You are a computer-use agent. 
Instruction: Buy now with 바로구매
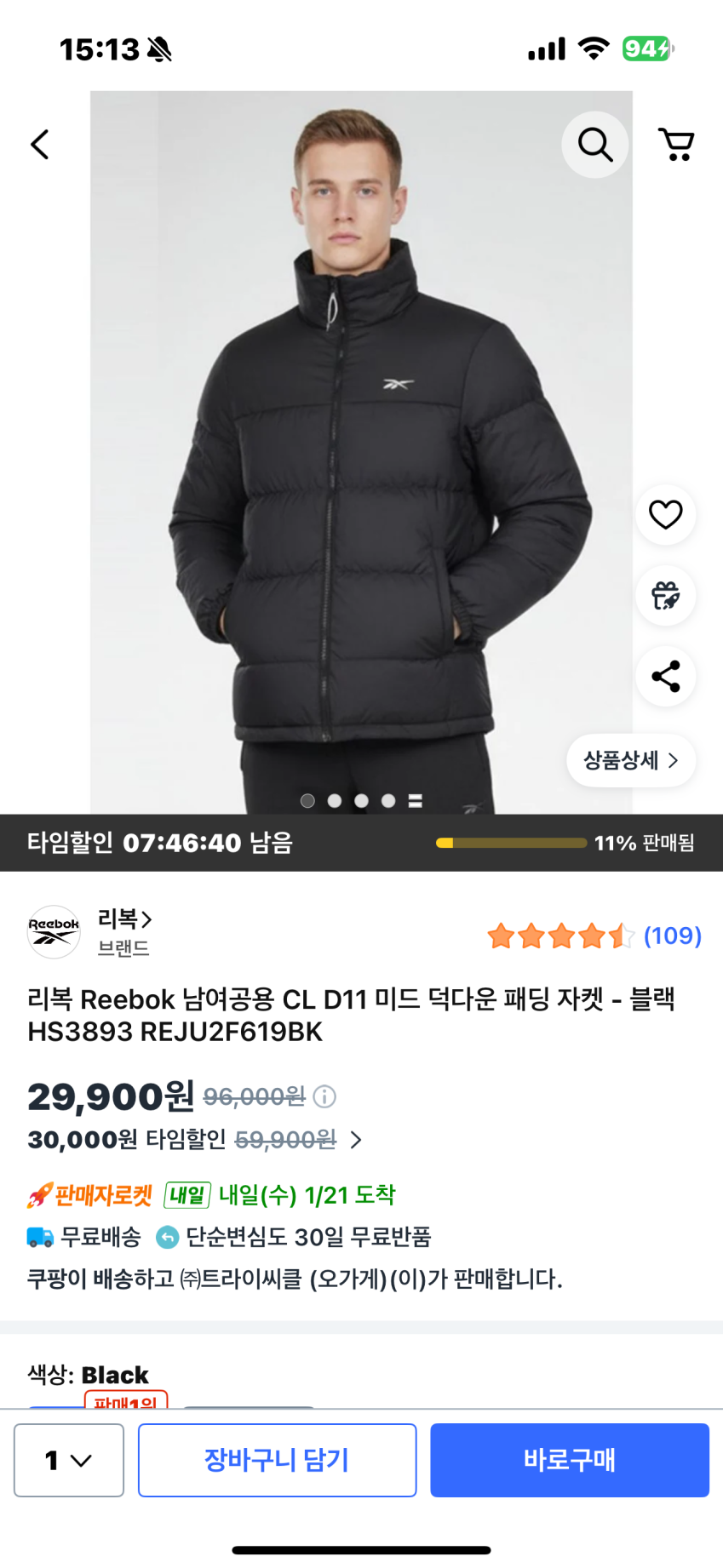coord(569,1460)
